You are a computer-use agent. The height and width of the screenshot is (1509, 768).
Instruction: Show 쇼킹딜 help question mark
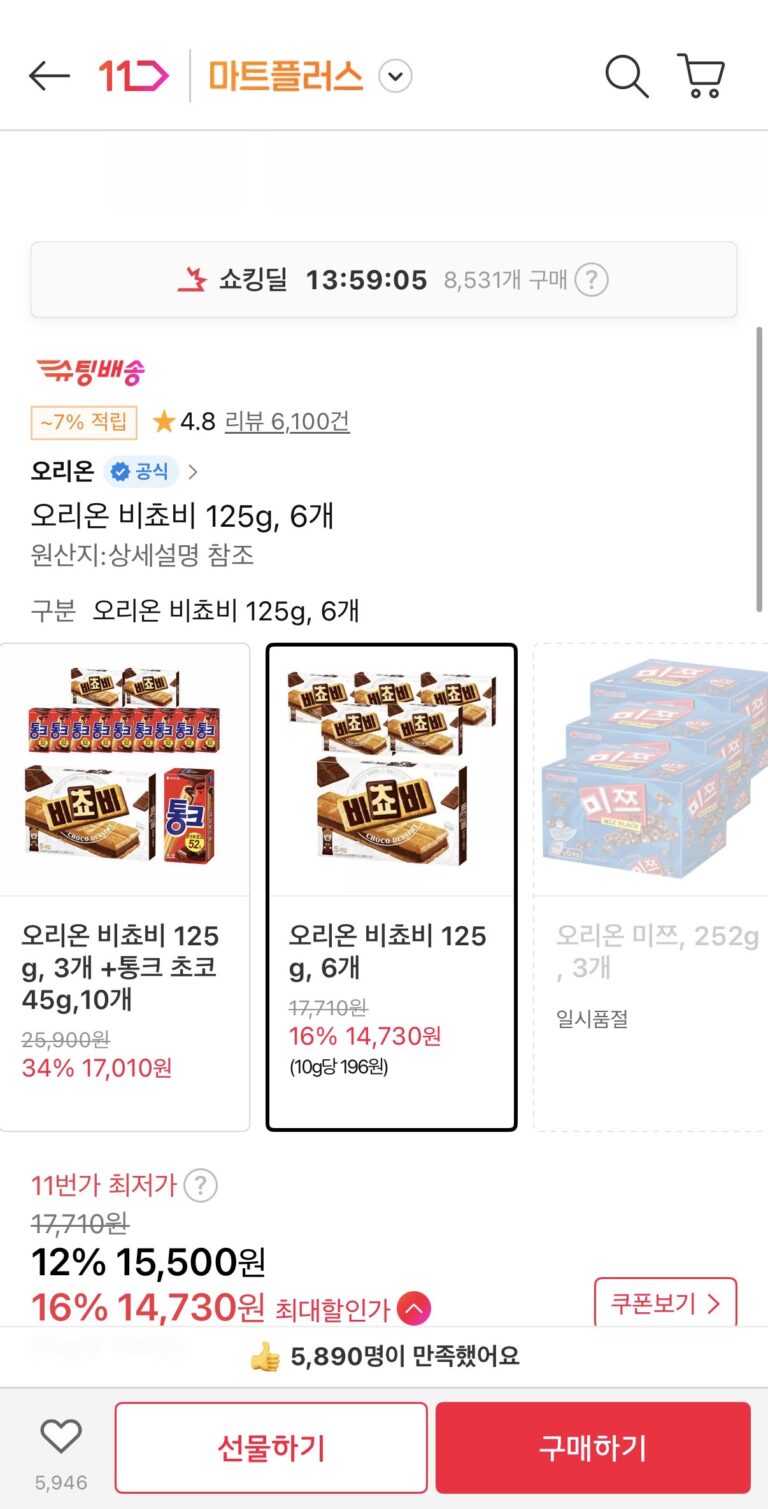pos(591,280)
